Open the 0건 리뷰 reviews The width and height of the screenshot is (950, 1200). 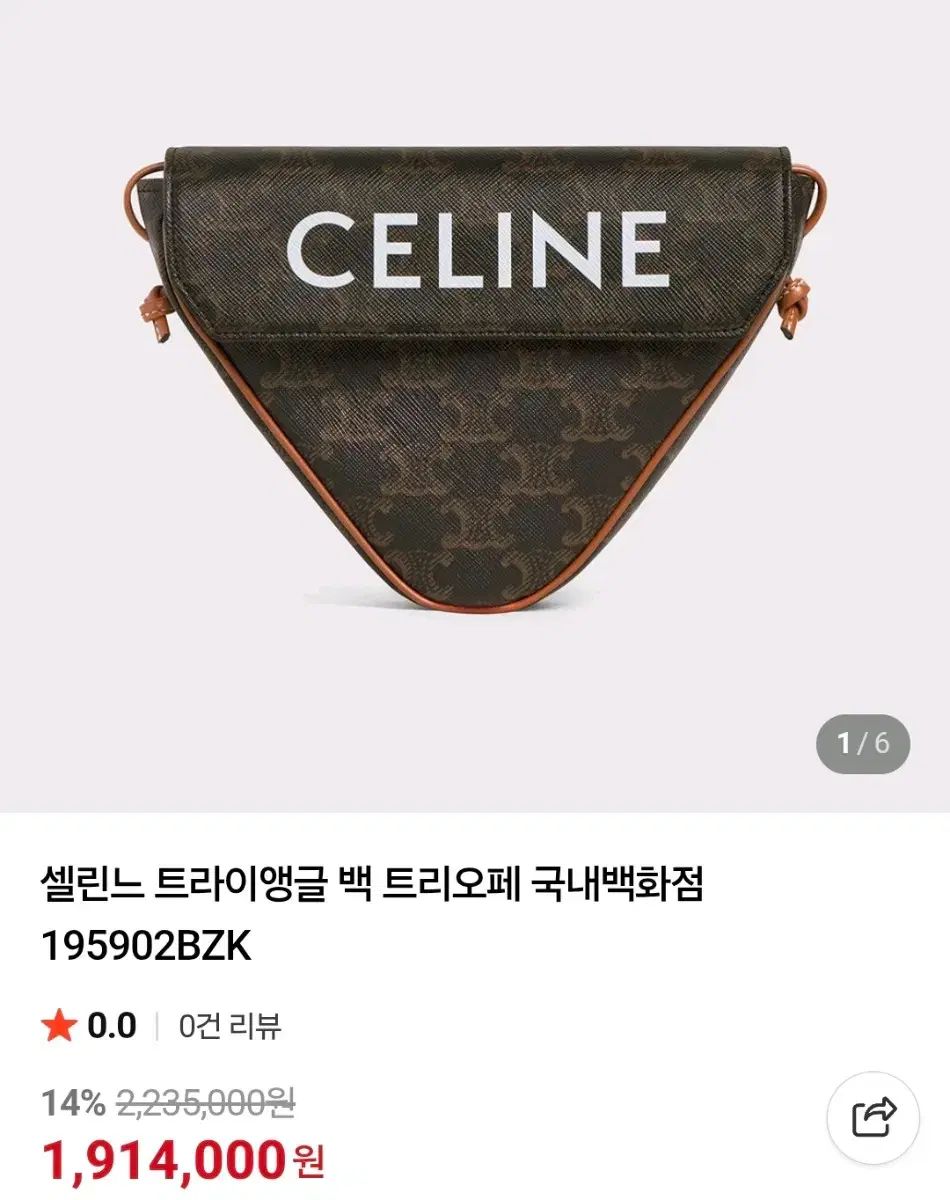(x=230, y=1026)
